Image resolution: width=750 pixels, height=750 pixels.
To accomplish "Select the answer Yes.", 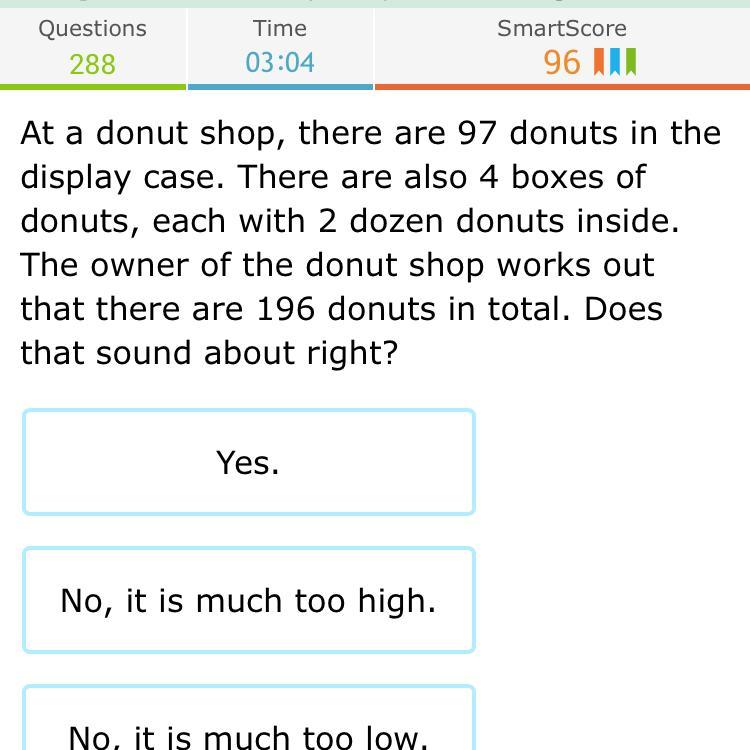I will (x=248, y=462).
